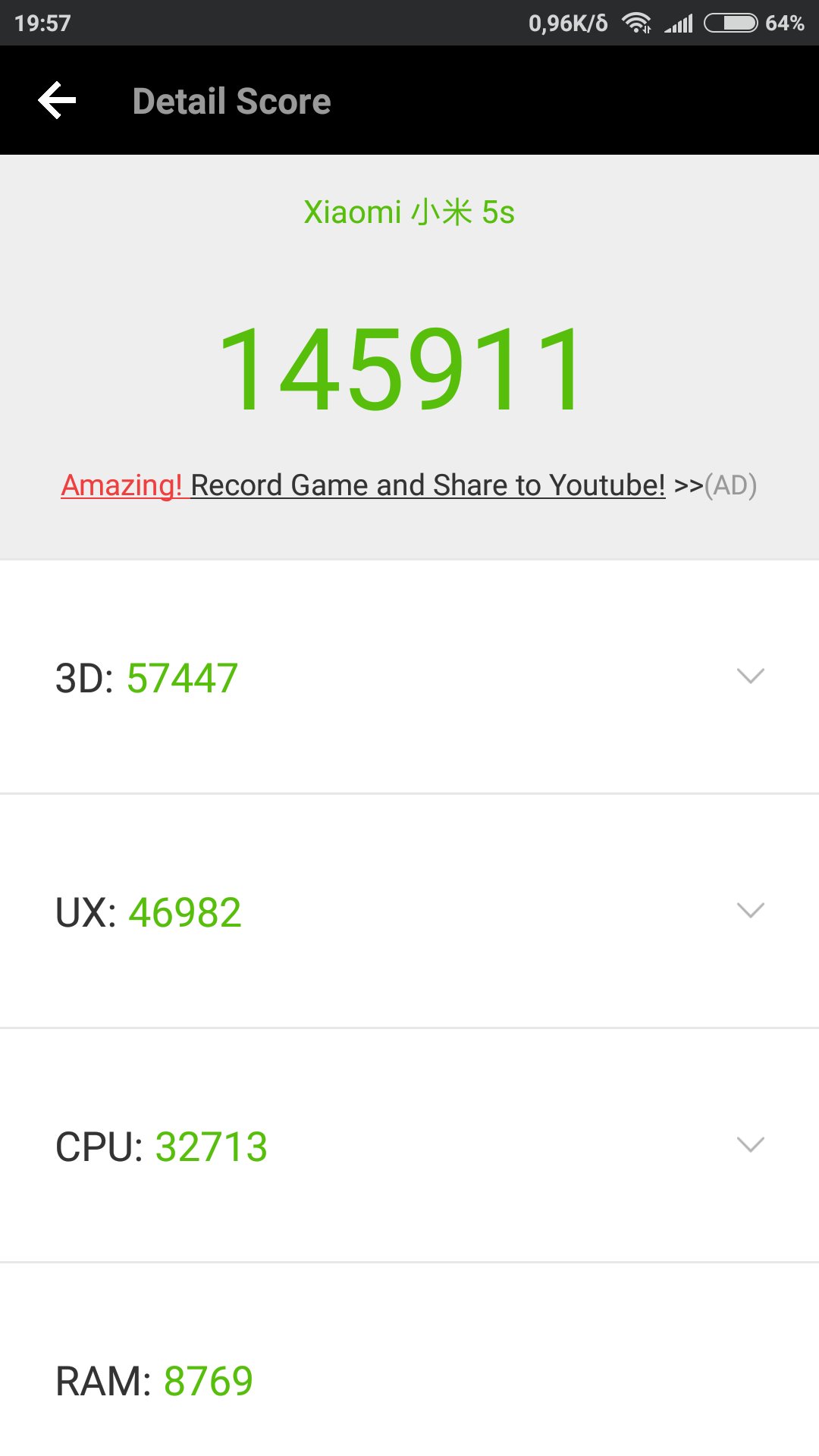Expand the CPU score section
819x1456 pixels.
pyautogui.click(x=750, y=1144)
